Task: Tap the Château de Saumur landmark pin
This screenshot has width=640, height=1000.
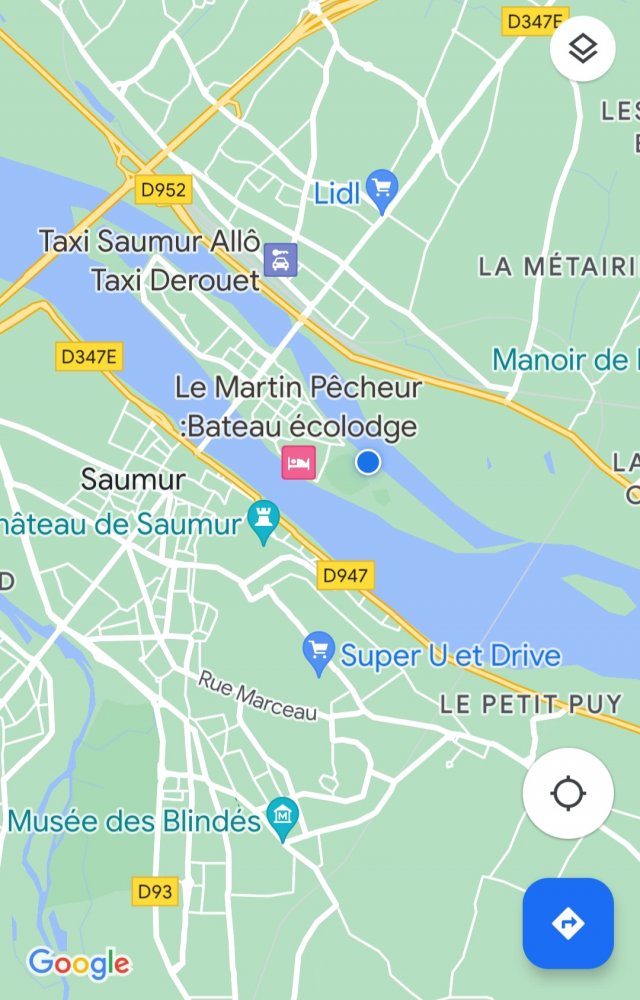Action: pos(264,521)
